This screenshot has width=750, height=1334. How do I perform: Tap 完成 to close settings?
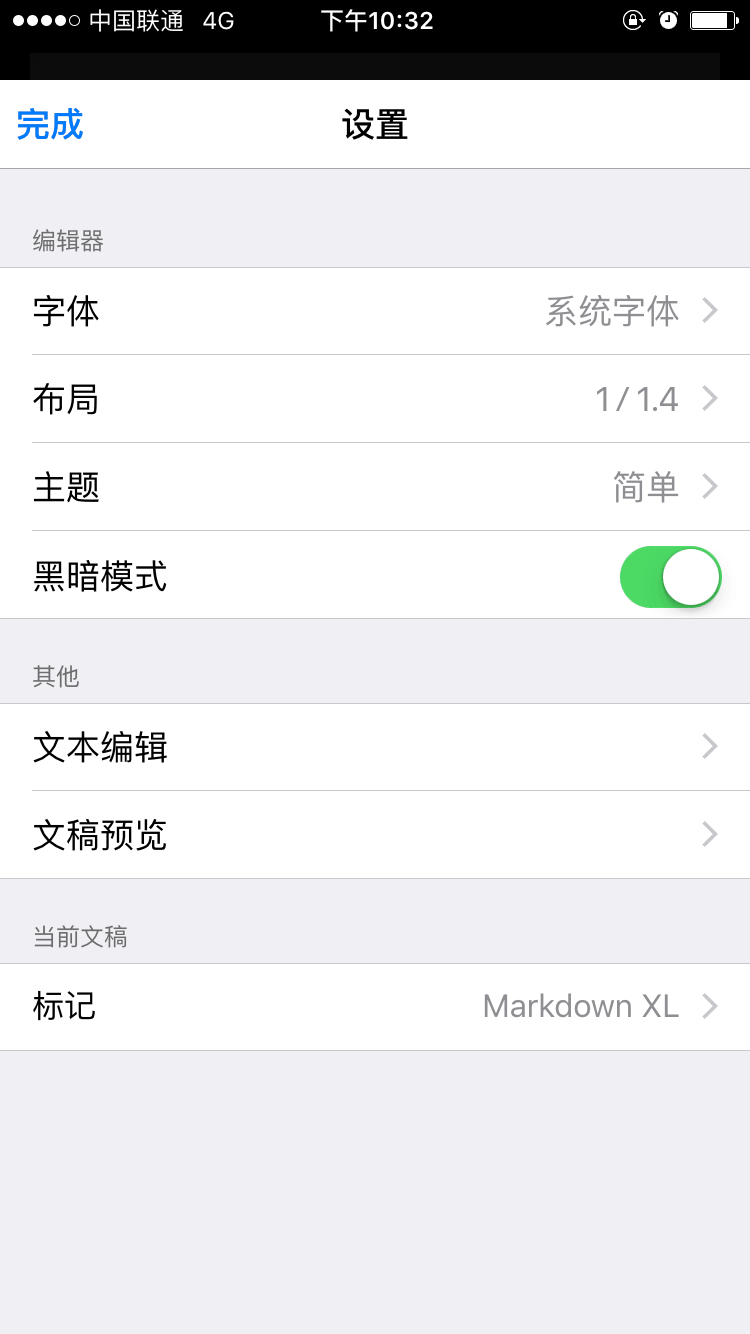(x=50, y=125)
